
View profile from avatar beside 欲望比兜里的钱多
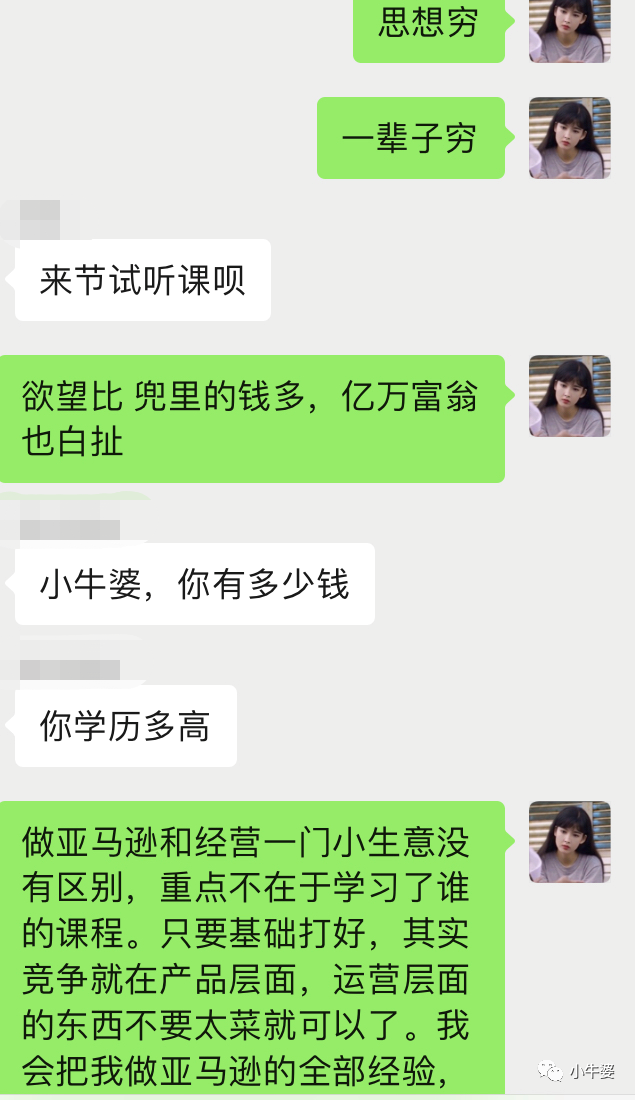(x=569, y=396)
